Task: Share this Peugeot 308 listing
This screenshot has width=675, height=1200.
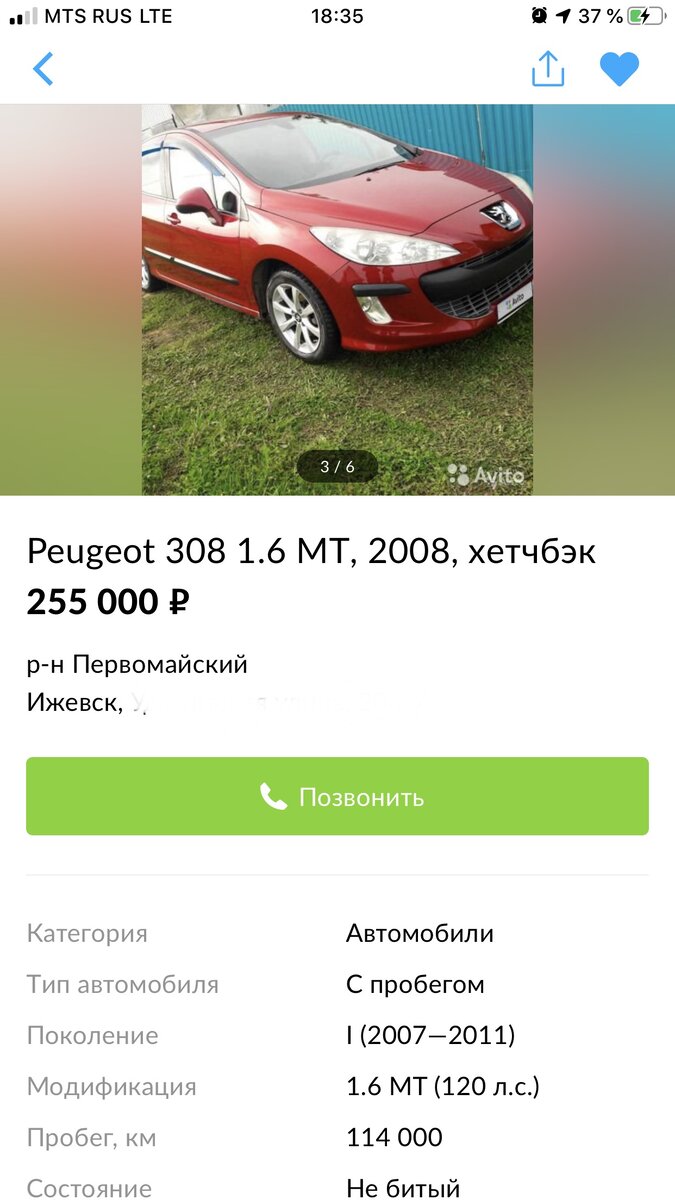Action: (x=548, y=69)
